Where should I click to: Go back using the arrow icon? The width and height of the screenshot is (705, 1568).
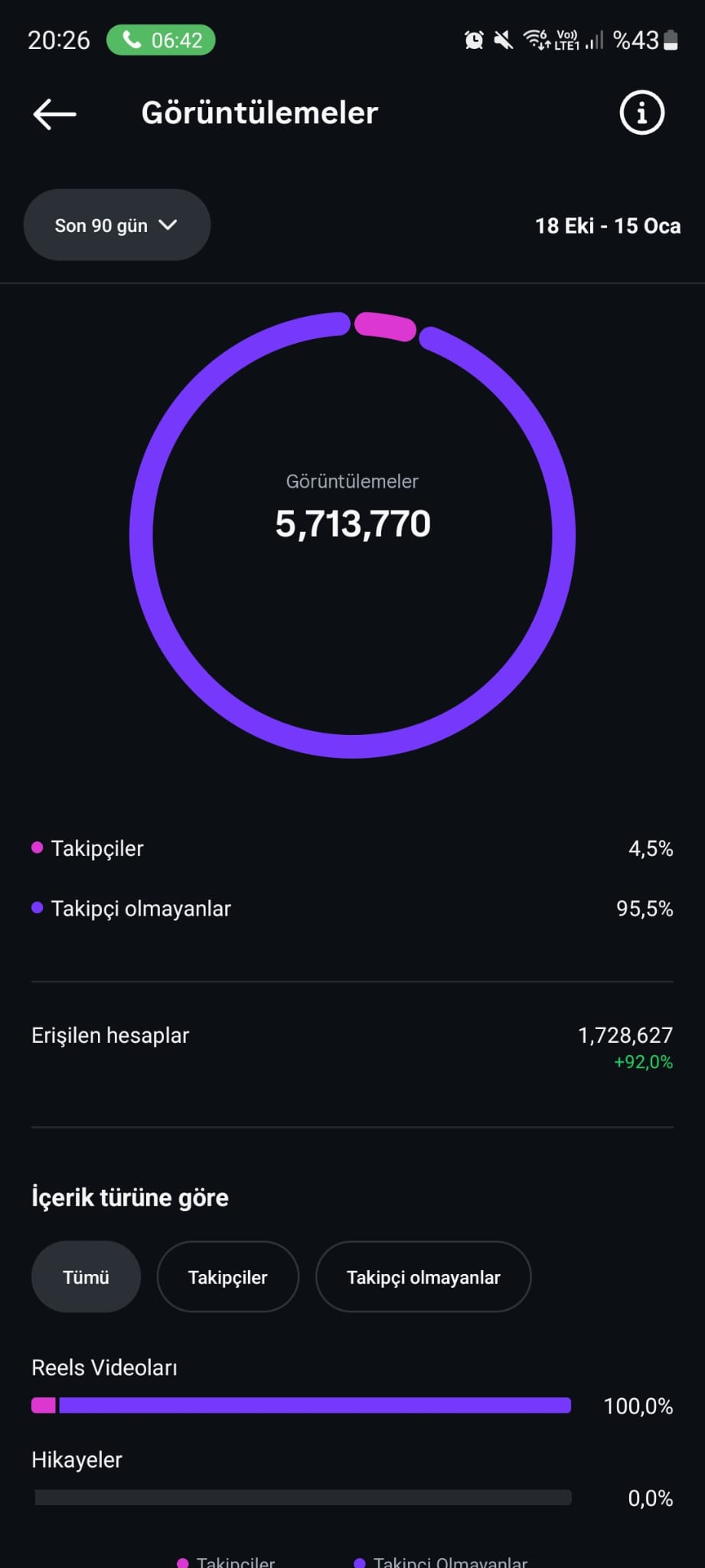pos(54,114)
